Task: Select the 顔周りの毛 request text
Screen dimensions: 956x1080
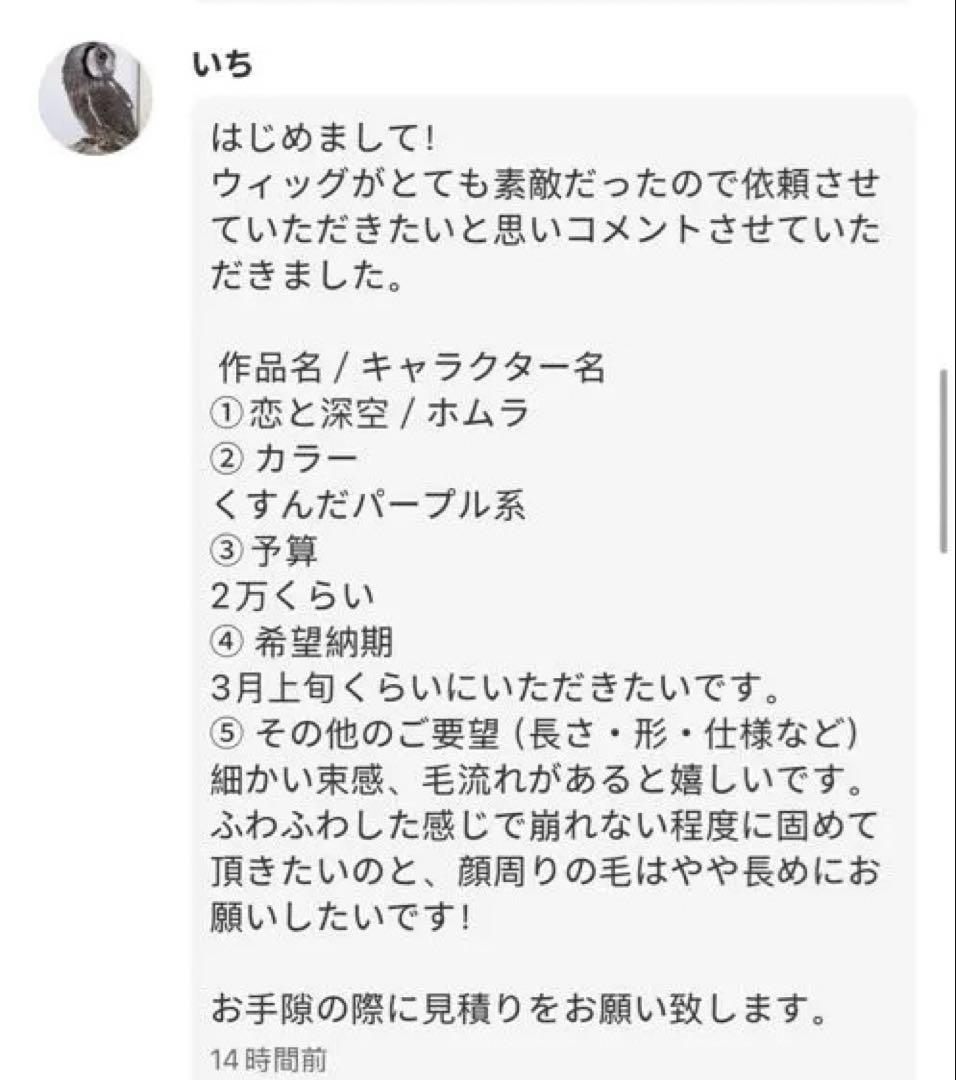Action: 540,868
